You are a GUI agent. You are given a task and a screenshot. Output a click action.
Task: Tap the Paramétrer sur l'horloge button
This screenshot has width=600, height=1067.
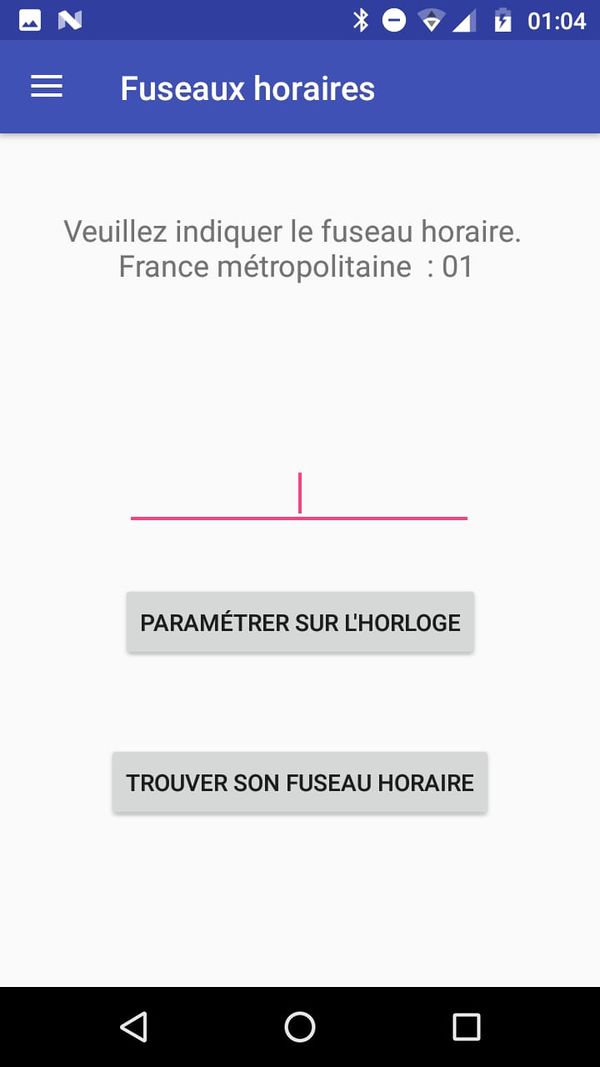coord(300,622)
